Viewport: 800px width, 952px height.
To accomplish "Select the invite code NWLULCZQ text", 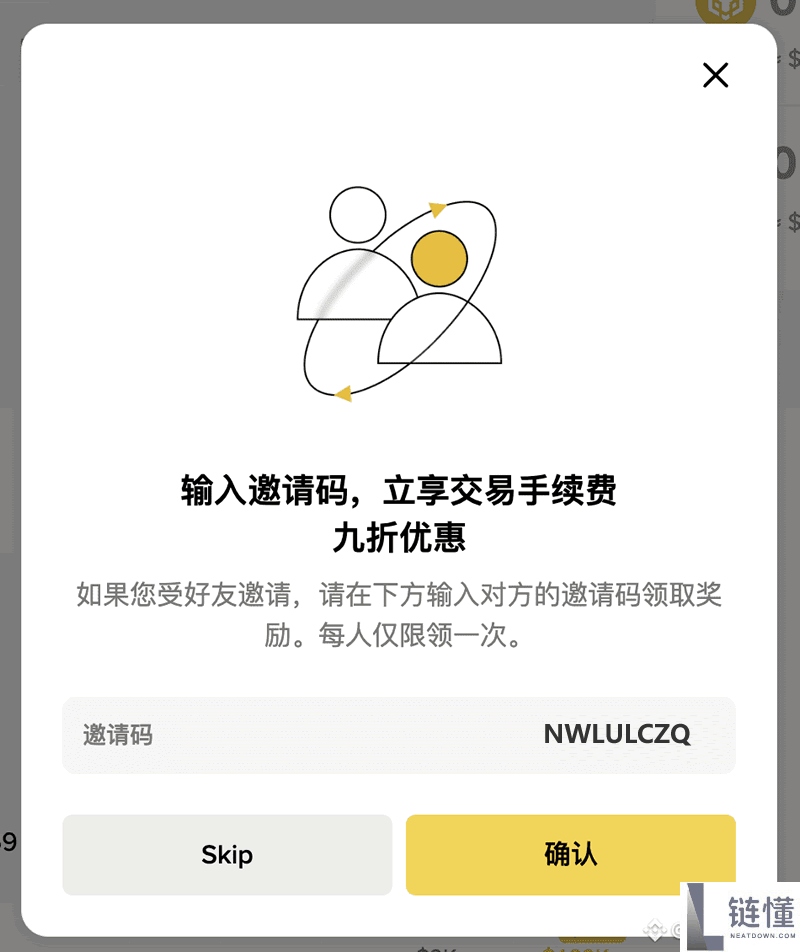I will (x=617, y=735).
